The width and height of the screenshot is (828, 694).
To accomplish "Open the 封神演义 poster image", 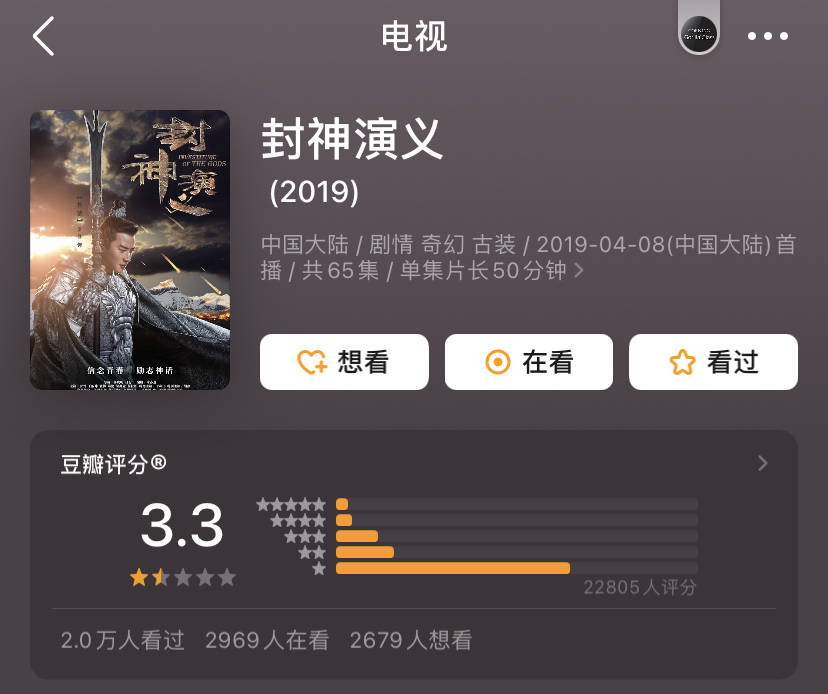I will click(x=130, y=250).
